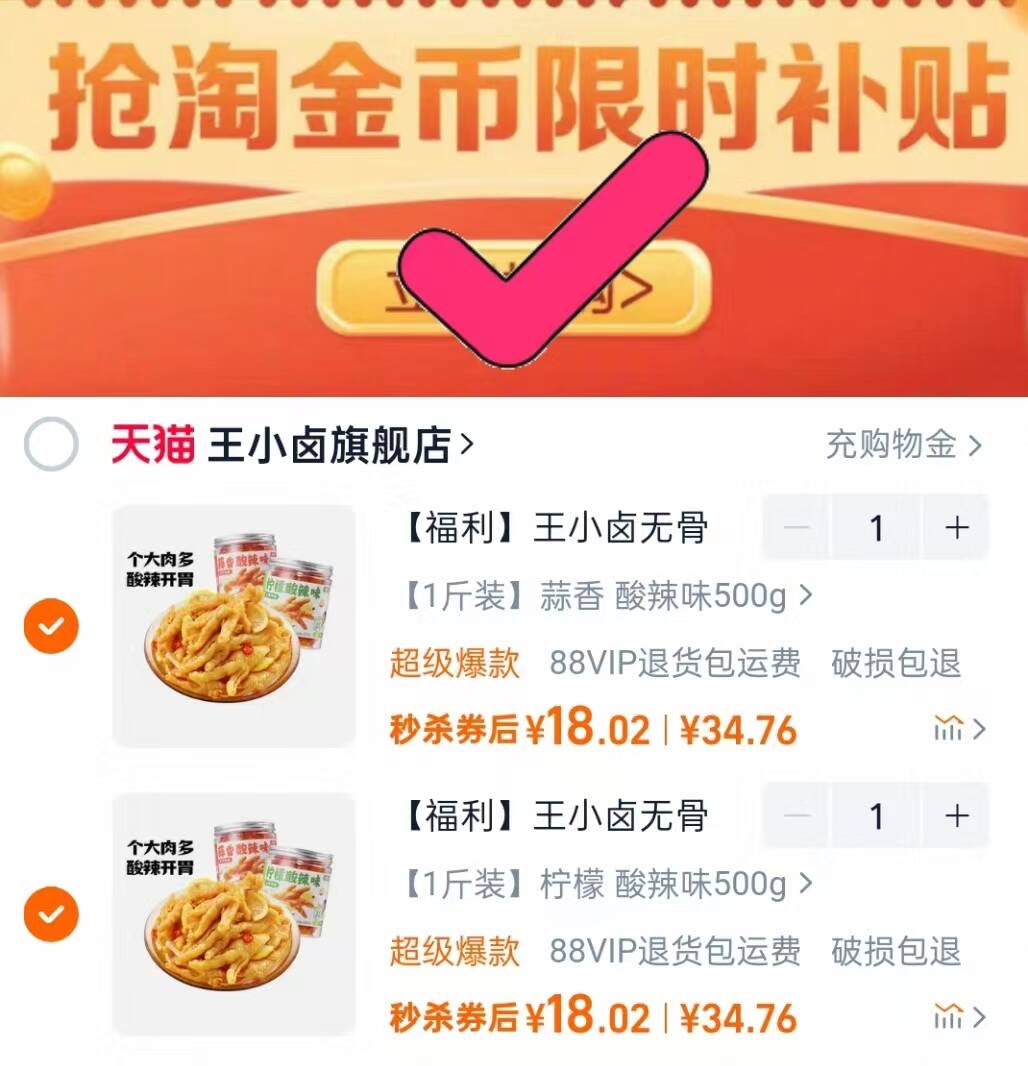Click the plus icon to increase lemon flavor quantity

957,817
